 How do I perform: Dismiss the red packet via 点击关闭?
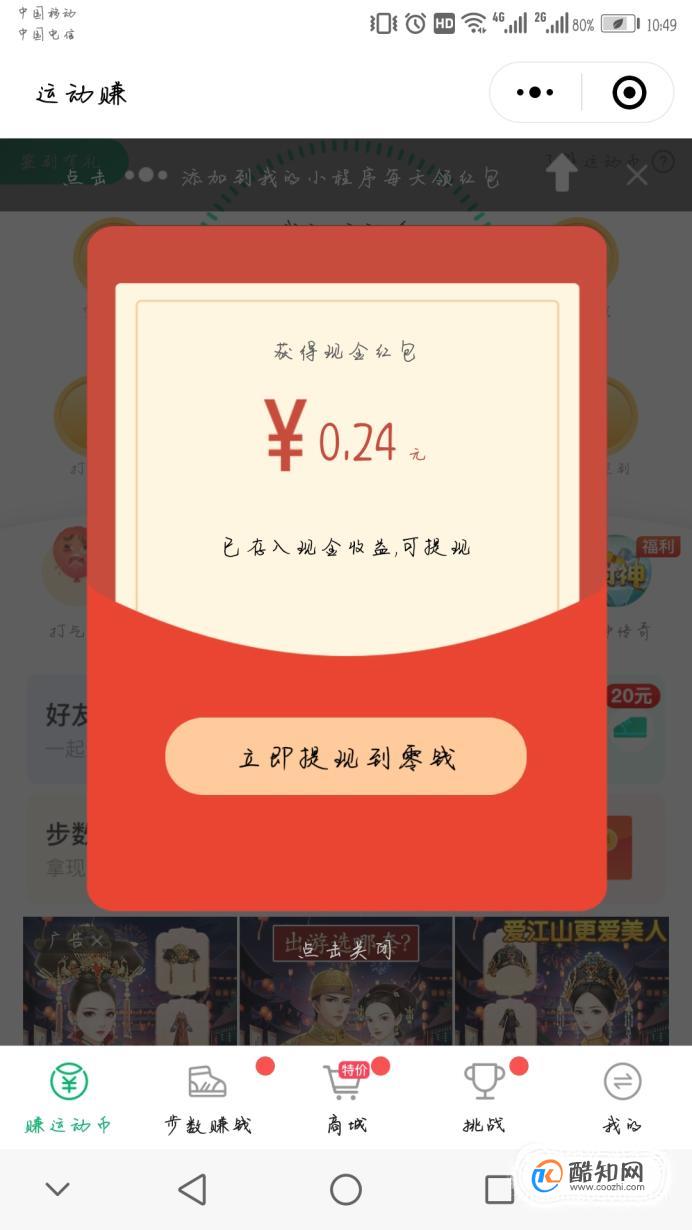pyautogui.click(x=346, y=950)
